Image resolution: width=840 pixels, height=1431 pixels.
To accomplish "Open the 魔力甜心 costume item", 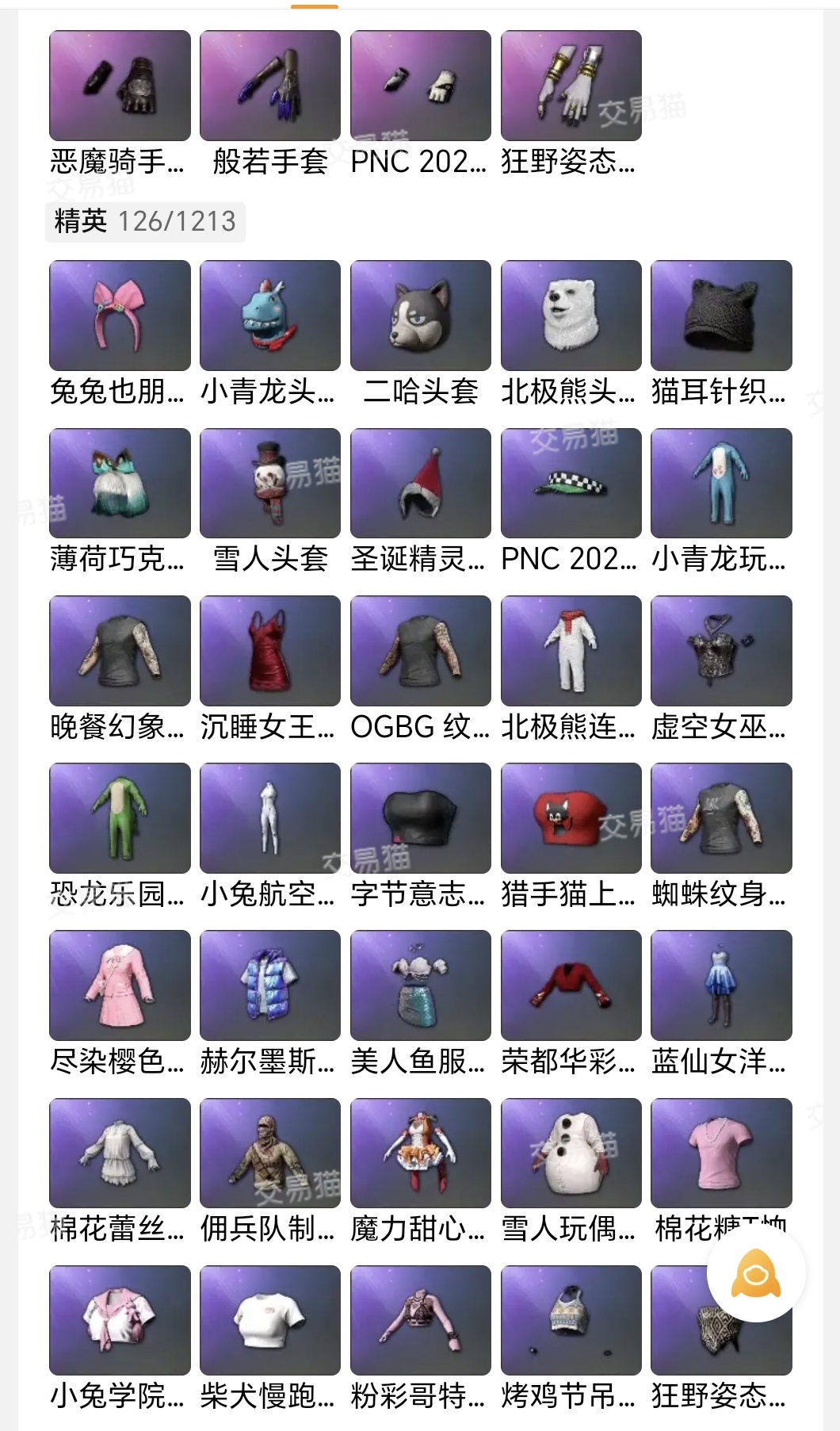I will (x=421, y=1153).
